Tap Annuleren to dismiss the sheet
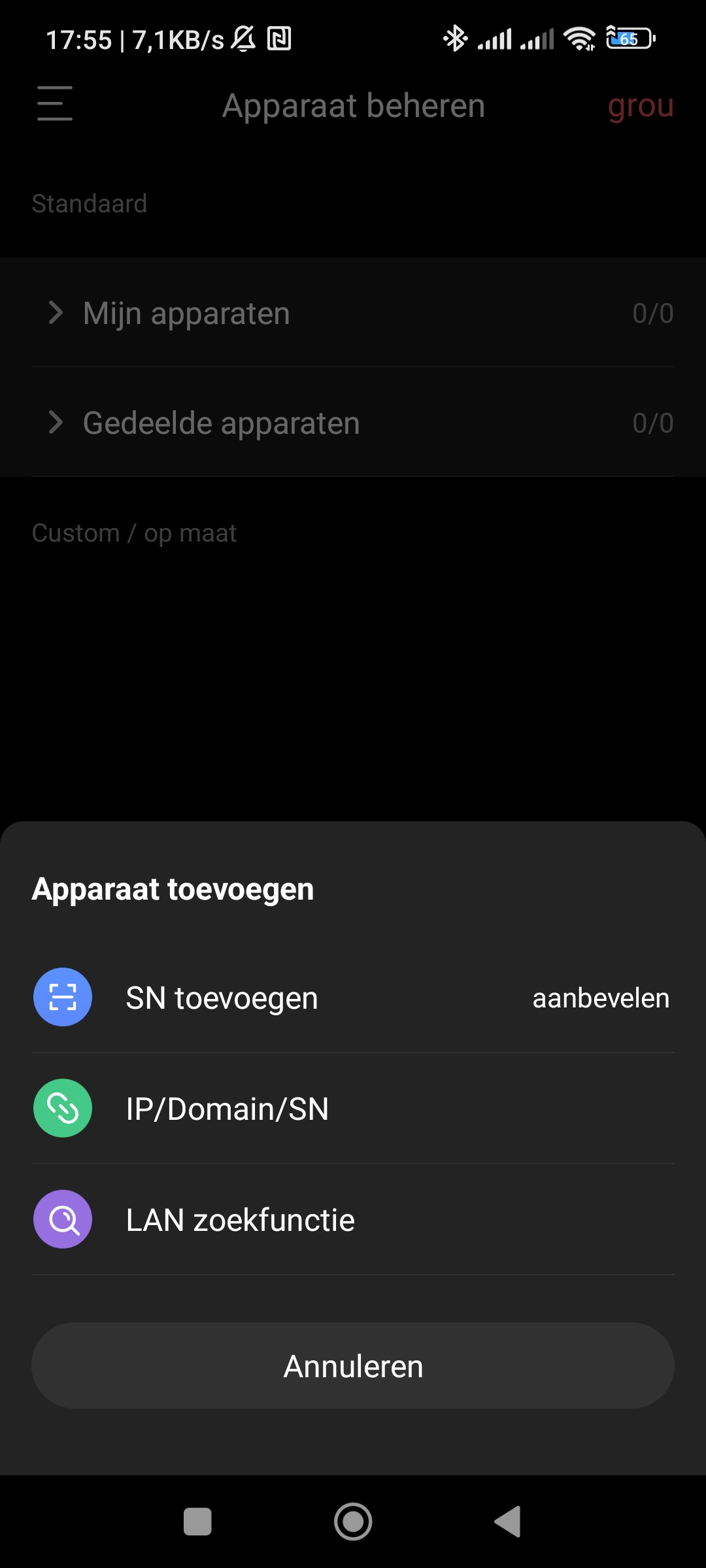706x1568 pixels. [x=353, y=1366]
